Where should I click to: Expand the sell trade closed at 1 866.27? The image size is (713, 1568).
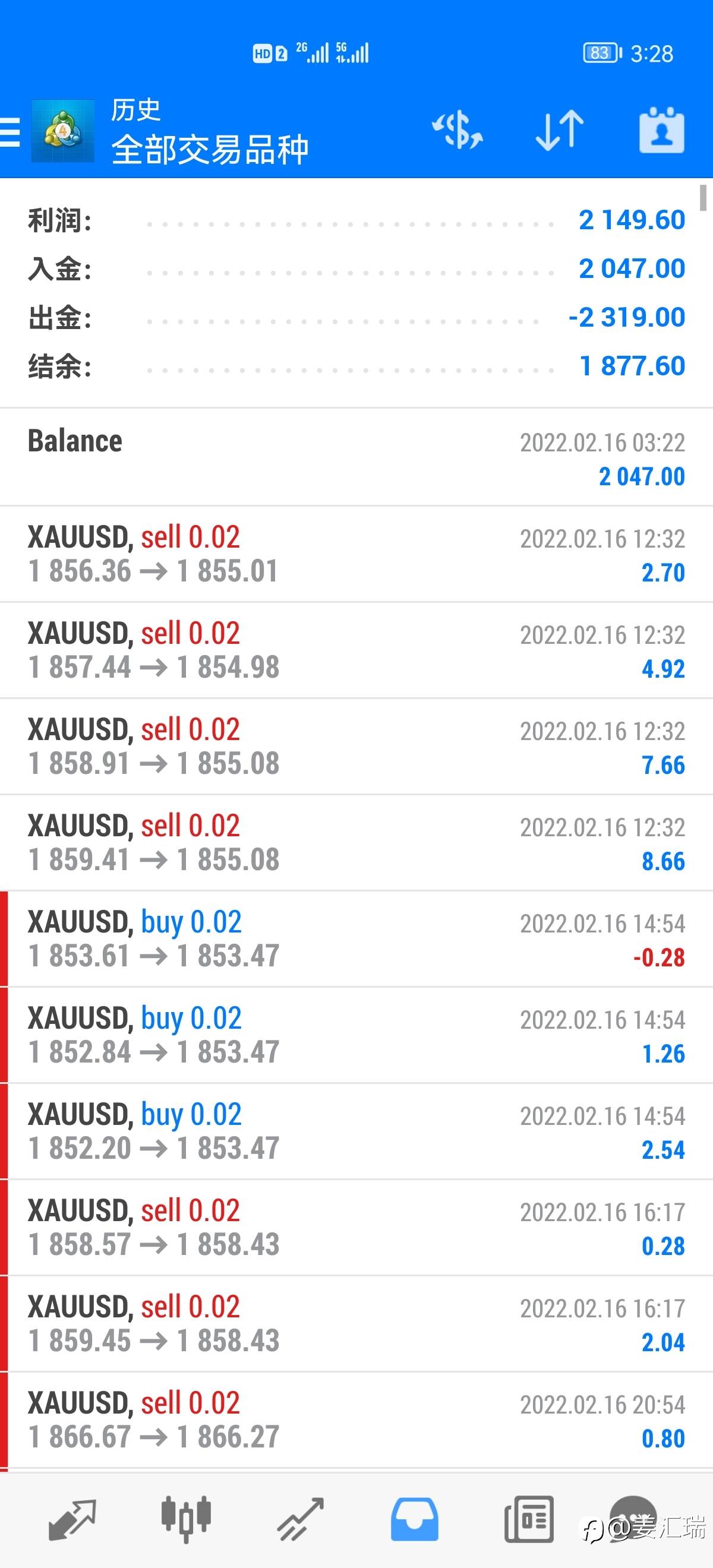pyautogui.click(x=356, y=1420)
